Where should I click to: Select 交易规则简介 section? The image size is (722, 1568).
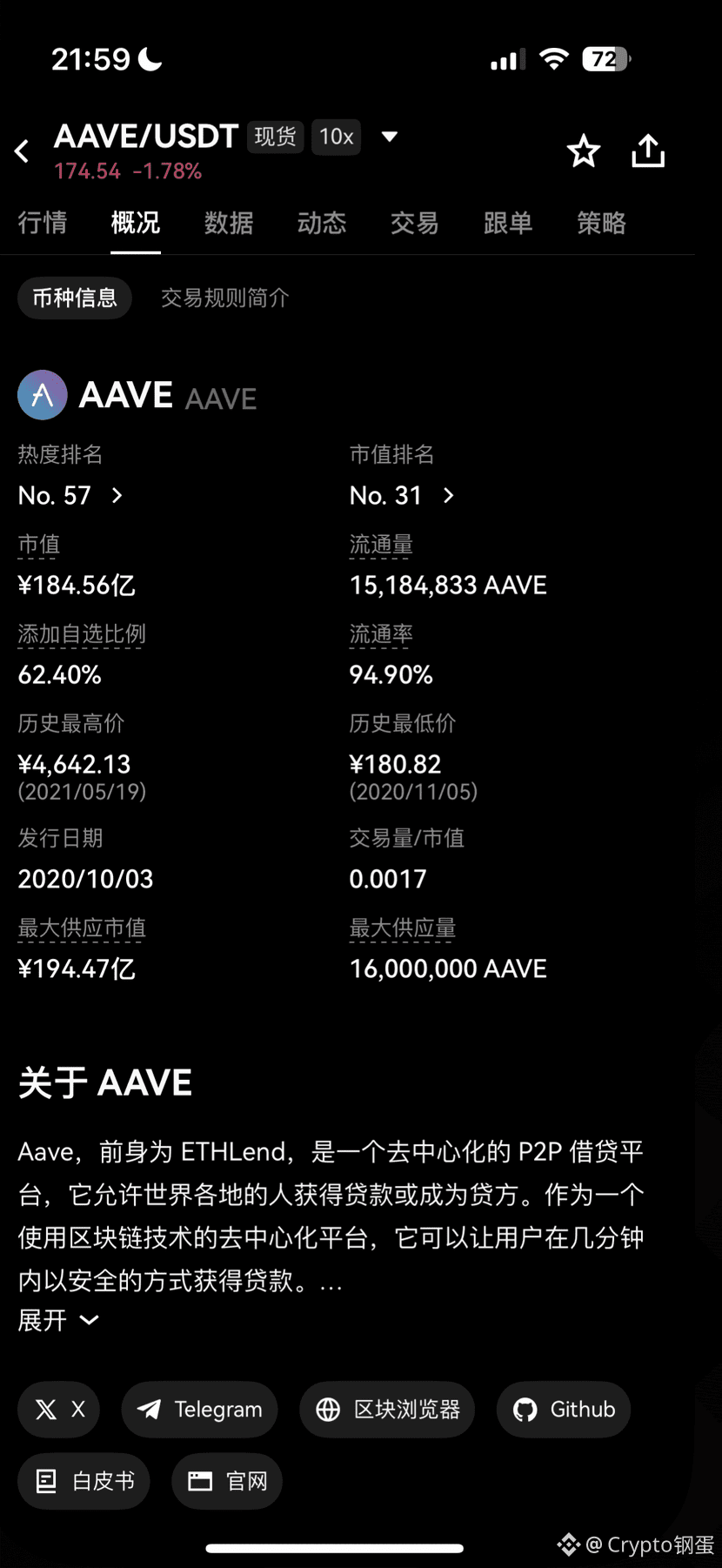point(224,298)
